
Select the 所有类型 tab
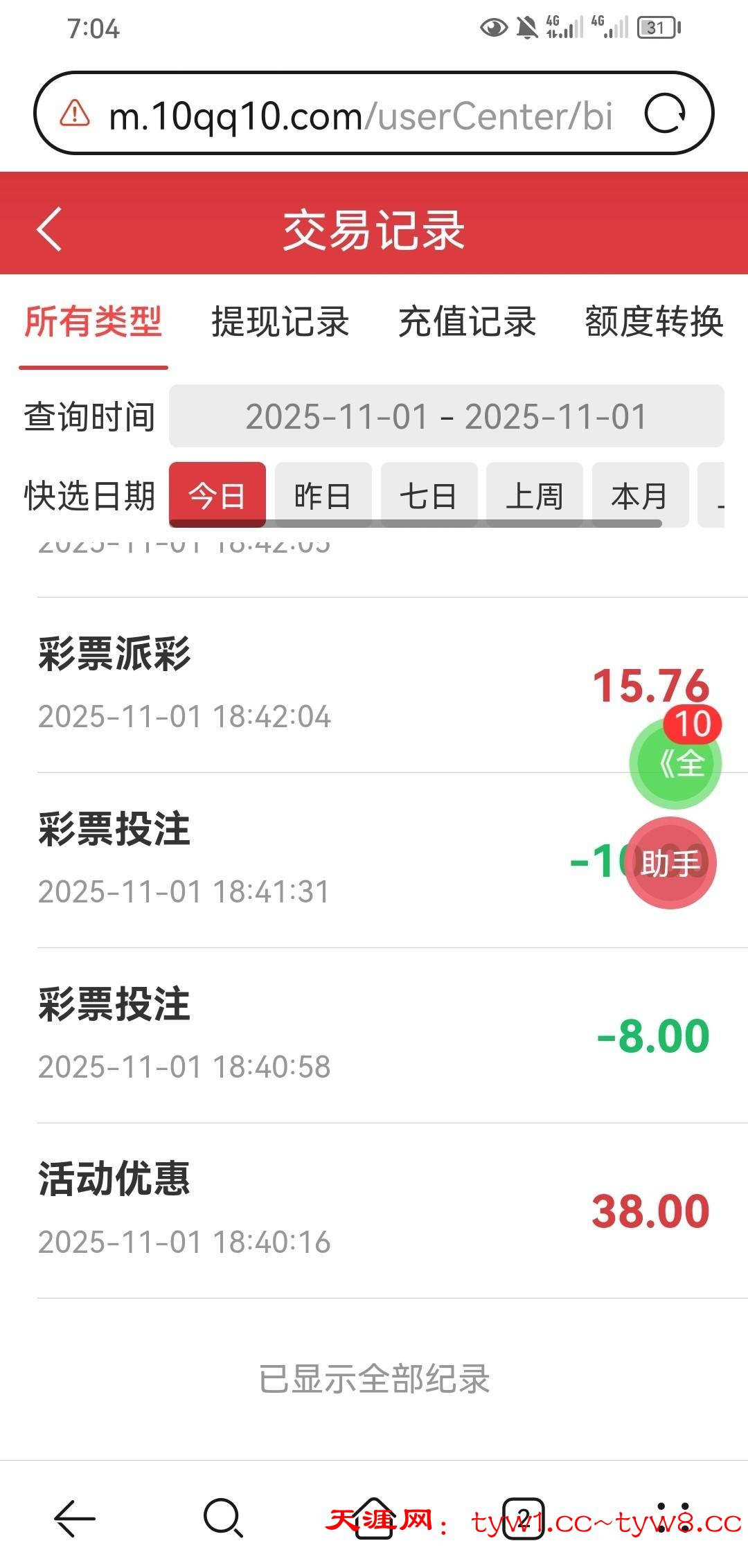[93, 322]
